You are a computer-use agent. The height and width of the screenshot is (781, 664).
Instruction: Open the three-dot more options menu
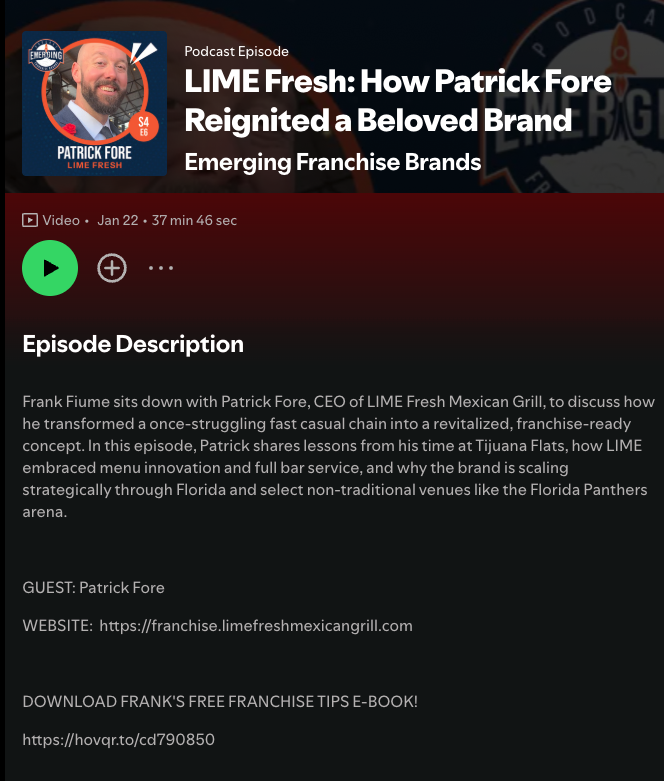(x=161, y=268)
